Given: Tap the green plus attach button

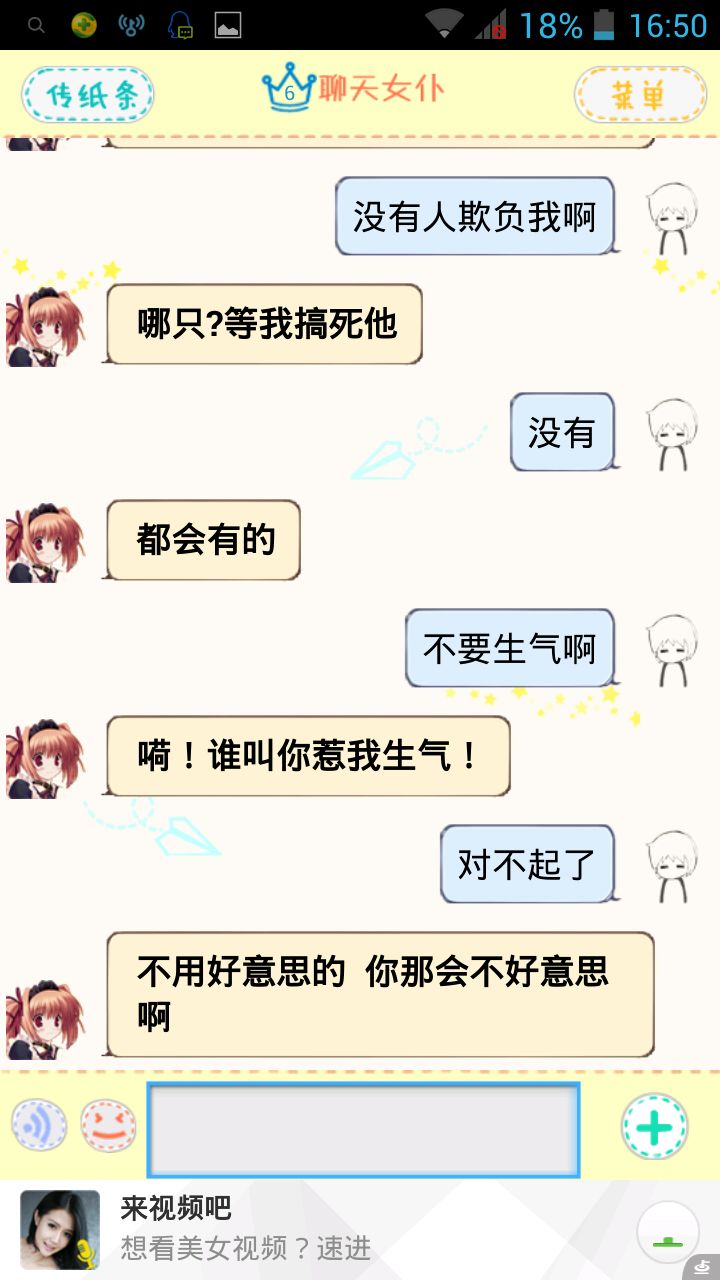Looking at the screenshot, I should [654, 1127].
